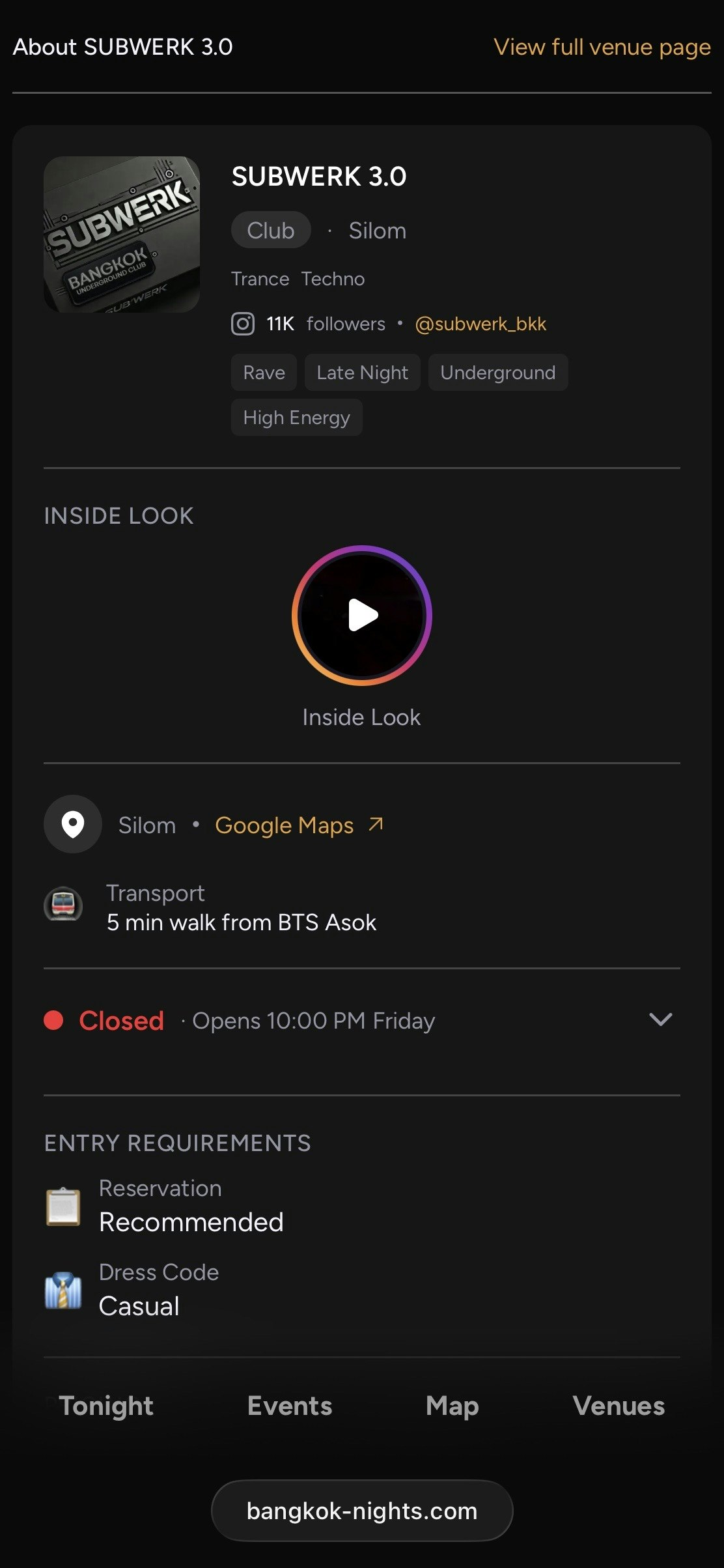Play the Inside Look video
724x1568 pixels.
(362, 616)
